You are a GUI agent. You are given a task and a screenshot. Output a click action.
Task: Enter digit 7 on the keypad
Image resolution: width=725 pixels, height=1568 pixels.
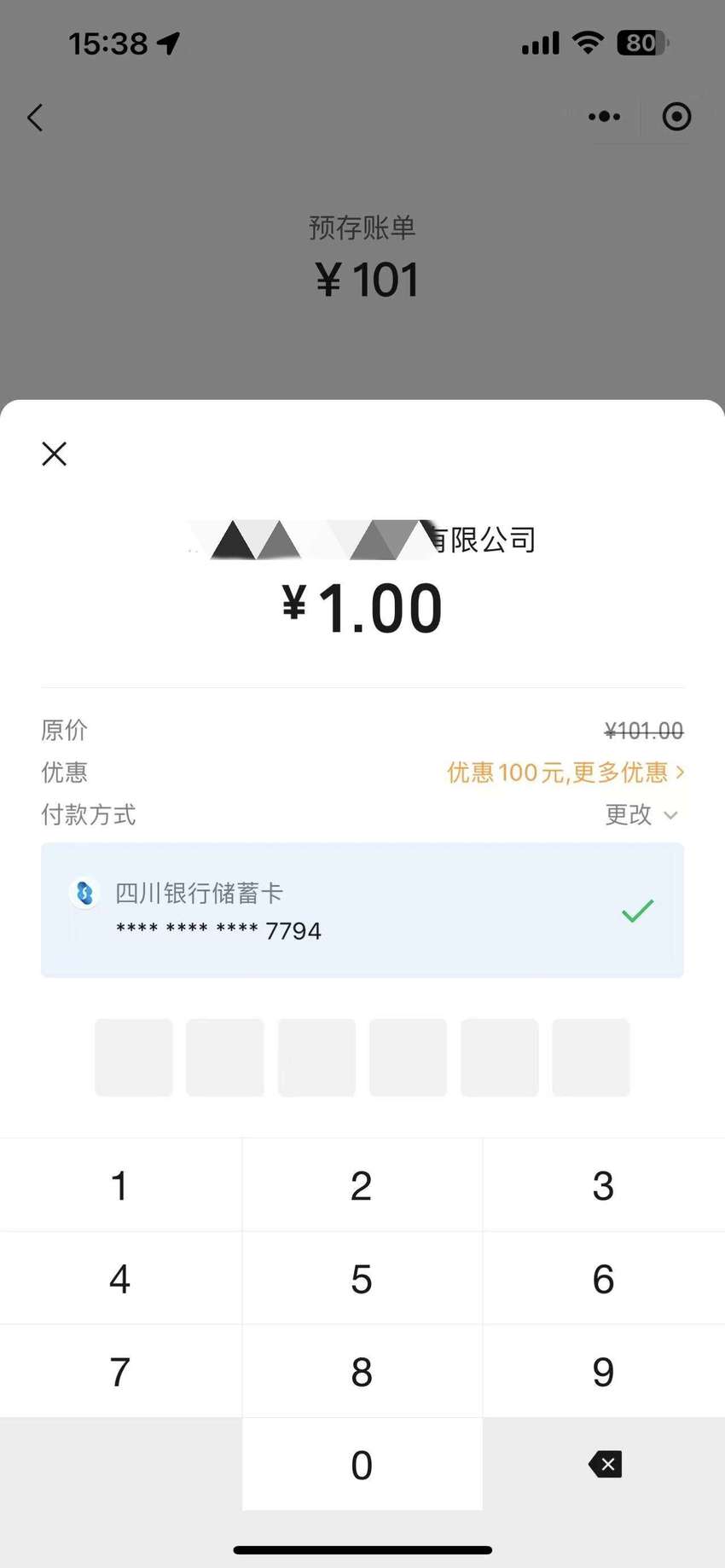[120, 1371]
